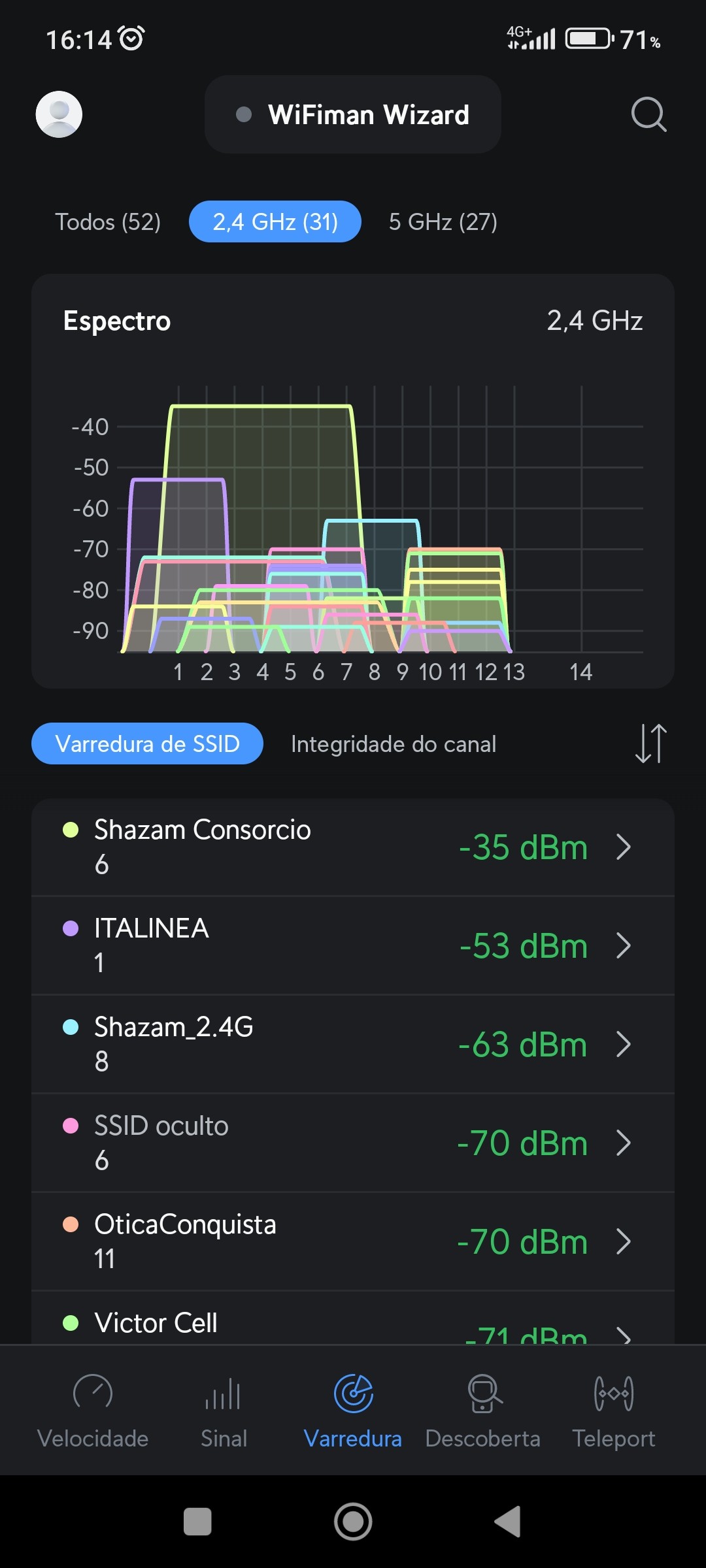Open the search magnifier icon
The width and height of the screenshot is (706, 1568).
tap(648, 115)
